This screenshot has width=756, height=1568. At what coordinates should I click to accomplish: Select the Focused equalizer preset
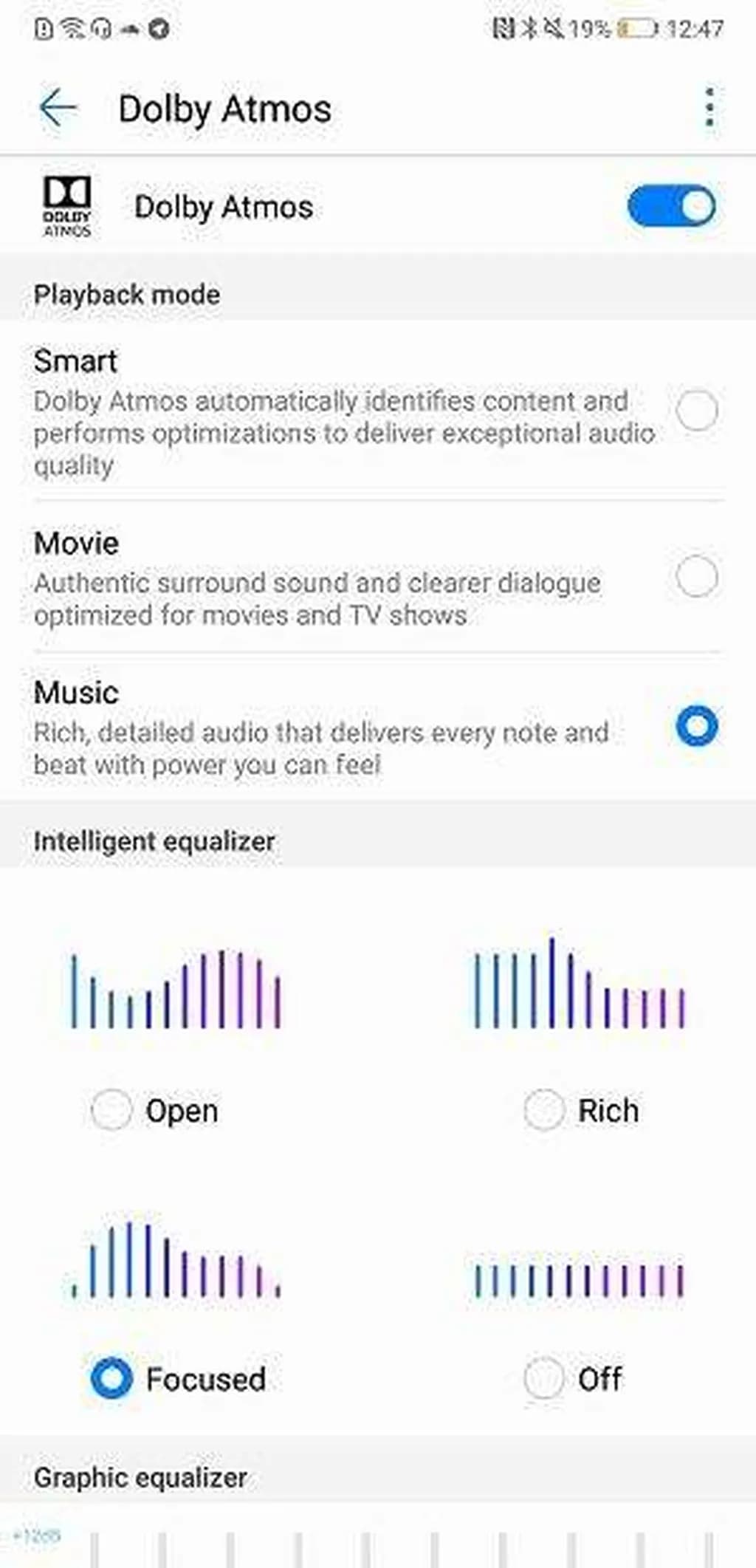pyautogui.click(x=111, y=1378)
